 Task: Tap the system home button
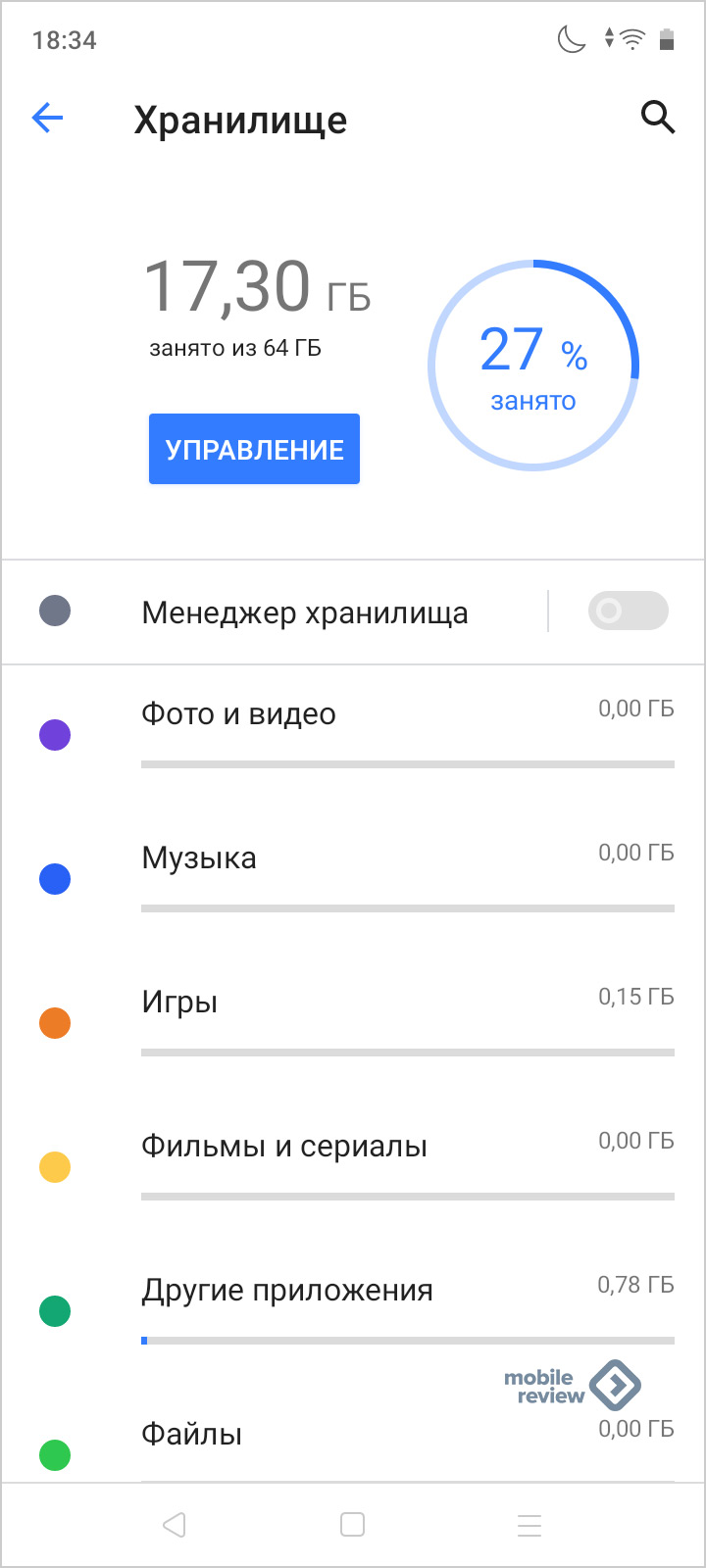[x=352, y=1524]
